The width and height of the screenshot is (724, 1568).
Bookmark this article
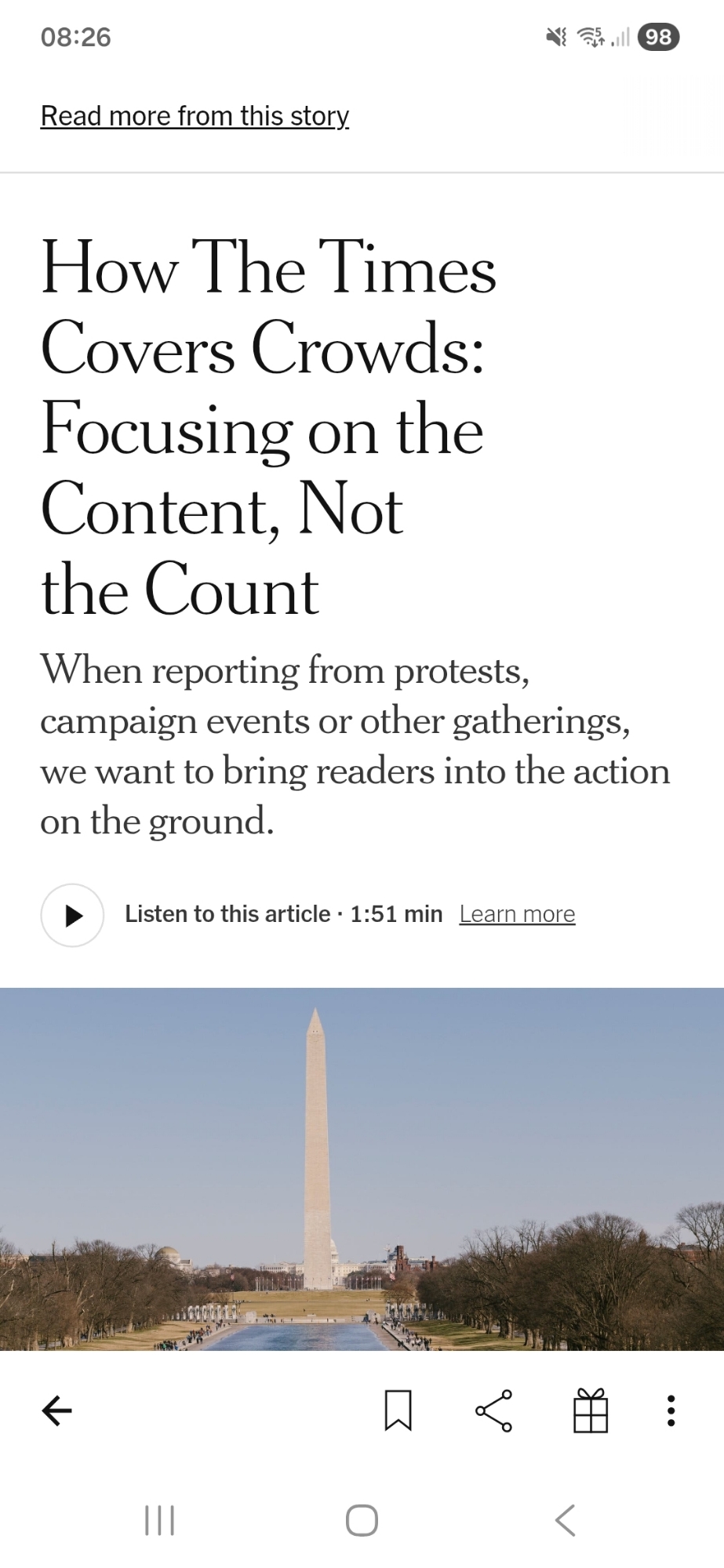pyautogui.click(x=398, y=1410)
